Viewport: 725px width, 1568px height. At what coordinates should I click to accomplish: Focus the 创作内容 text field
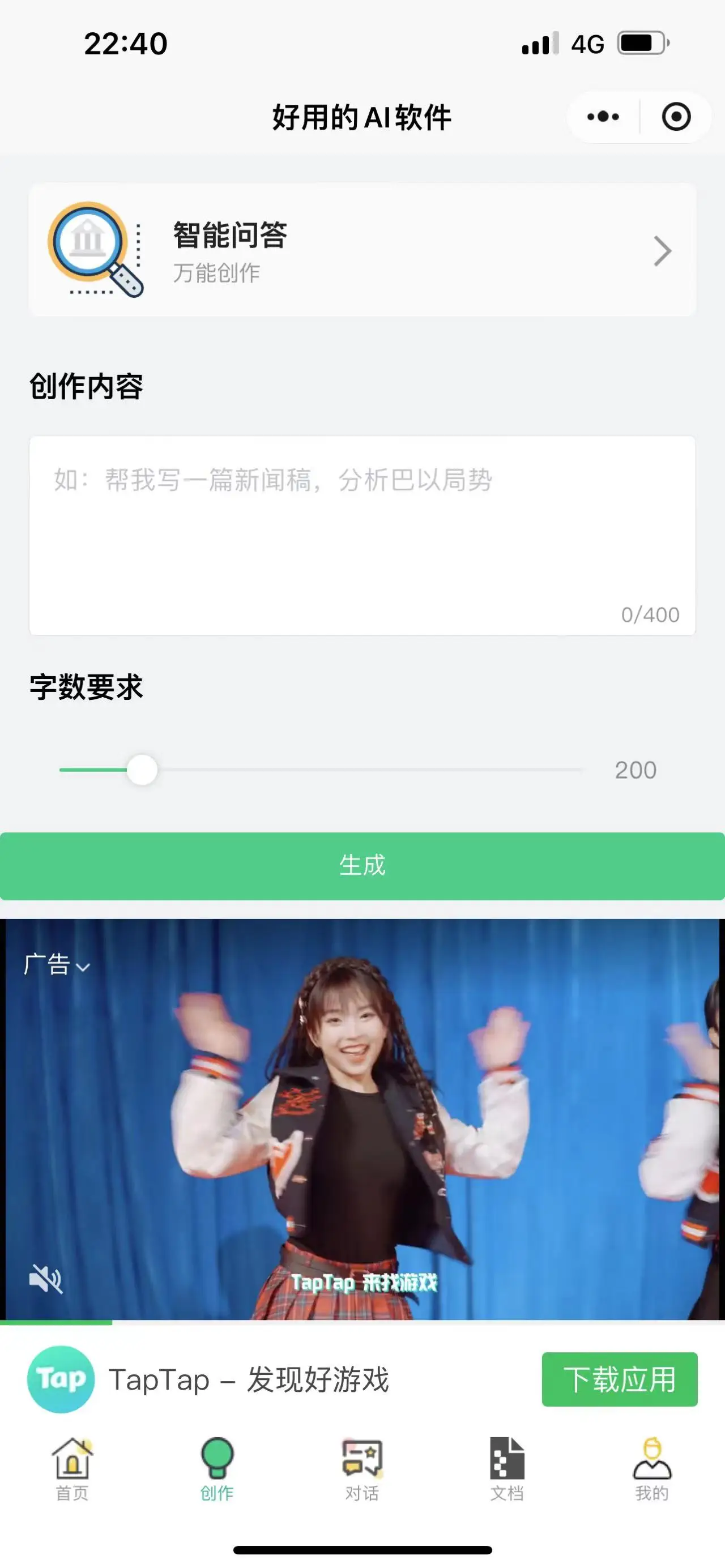(362, 535)
